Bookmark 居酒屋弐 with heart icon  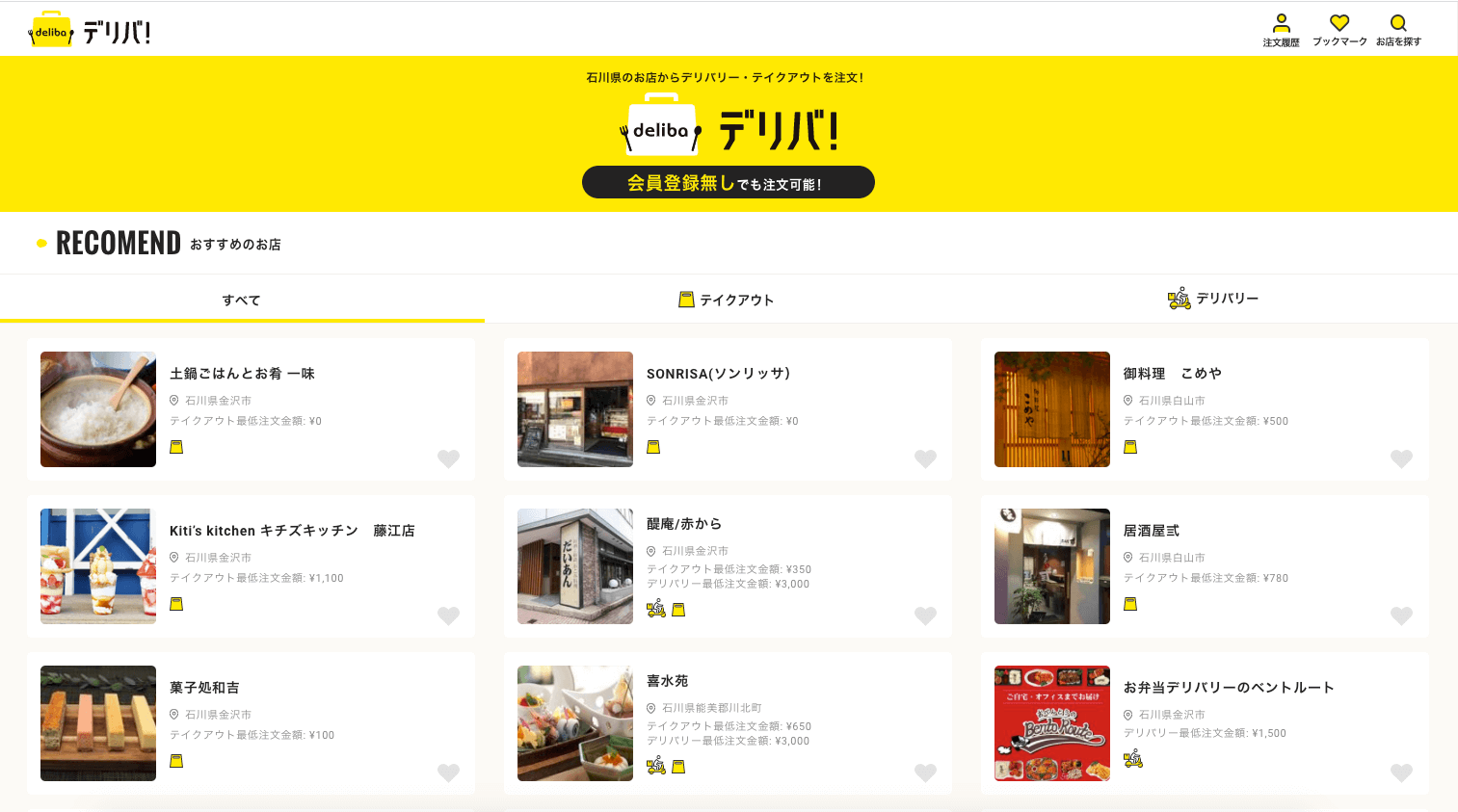(x=1401, y=616)
